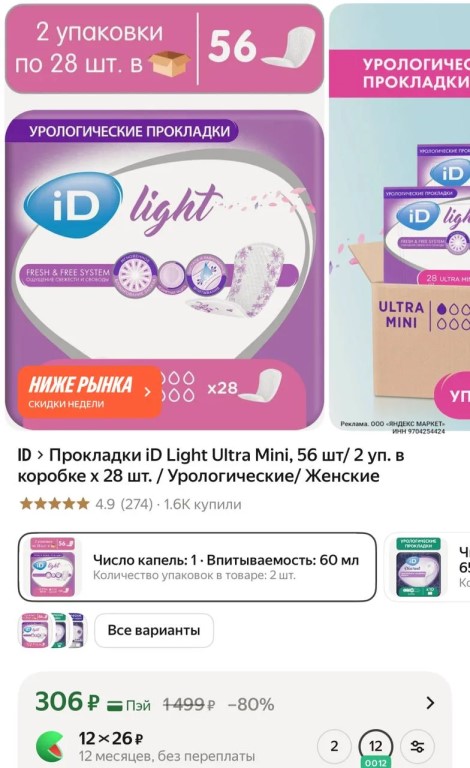Tap the 'Ниже рынка' discount badge
This screenshot has height=768, width=470.
89,392
